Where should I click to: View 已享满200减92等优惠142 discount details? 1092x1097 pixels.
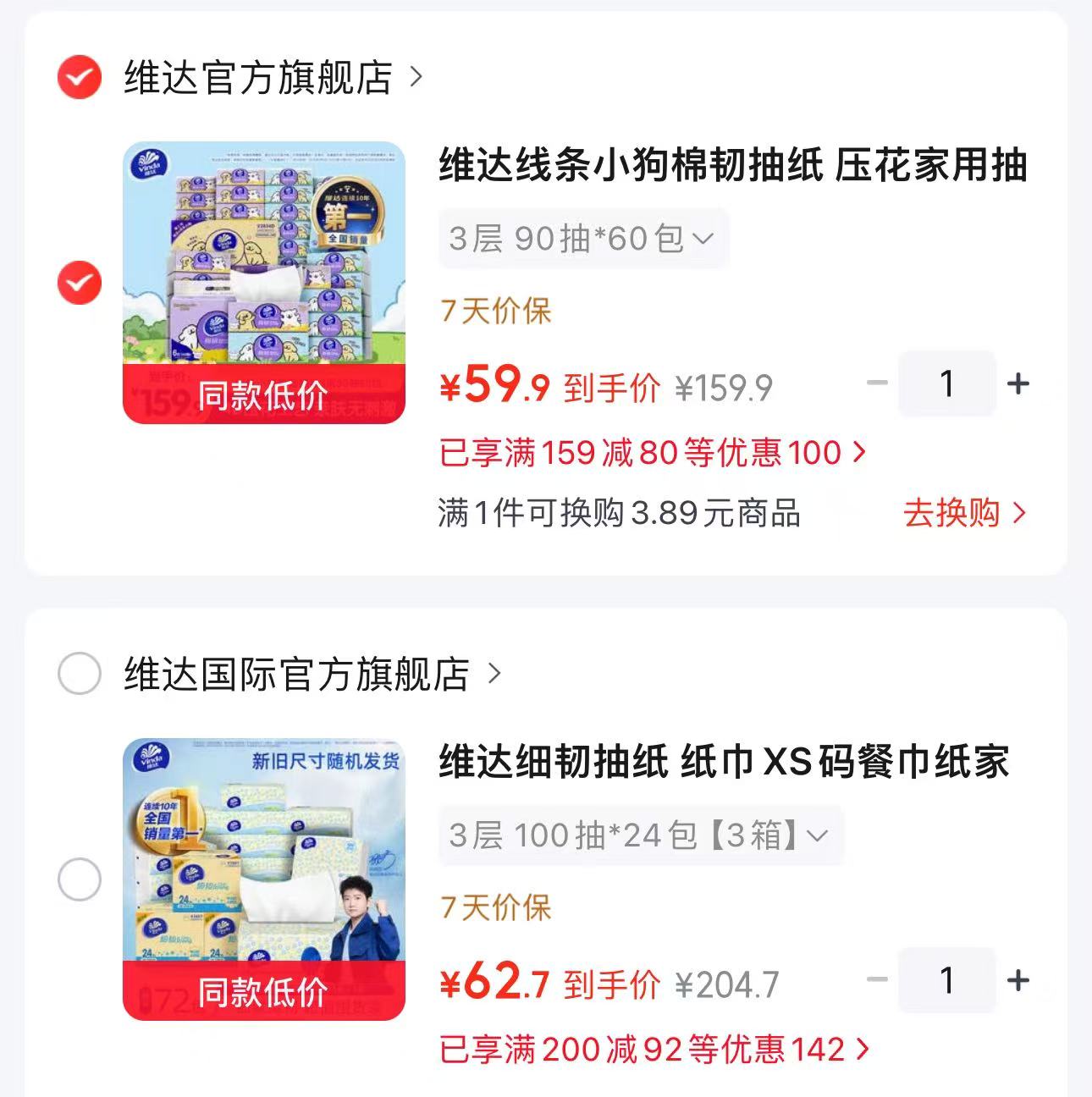[x=654, y=1050]
